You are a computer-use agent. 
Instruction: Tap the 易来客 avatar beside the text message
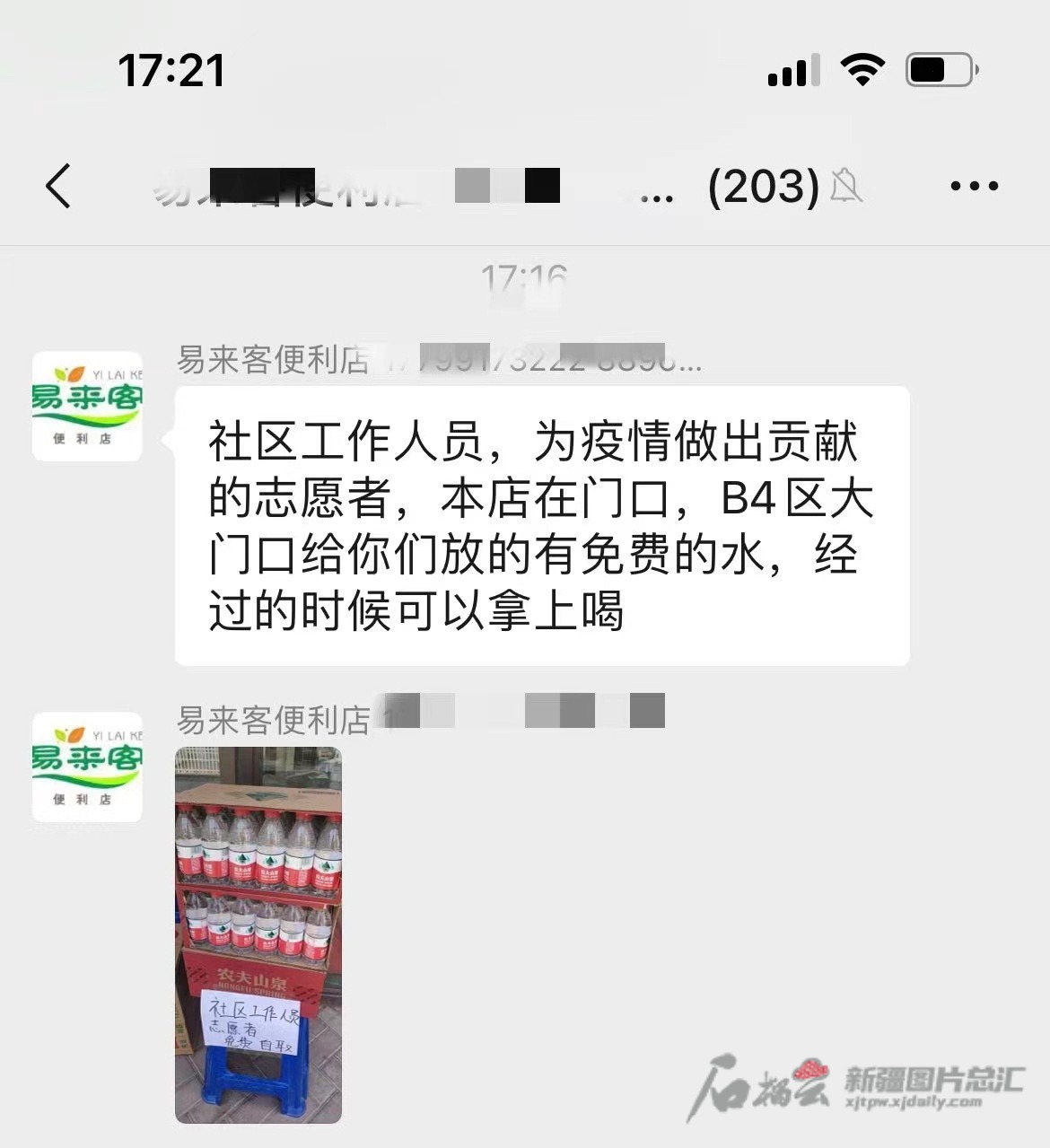[x=87, y=407]
